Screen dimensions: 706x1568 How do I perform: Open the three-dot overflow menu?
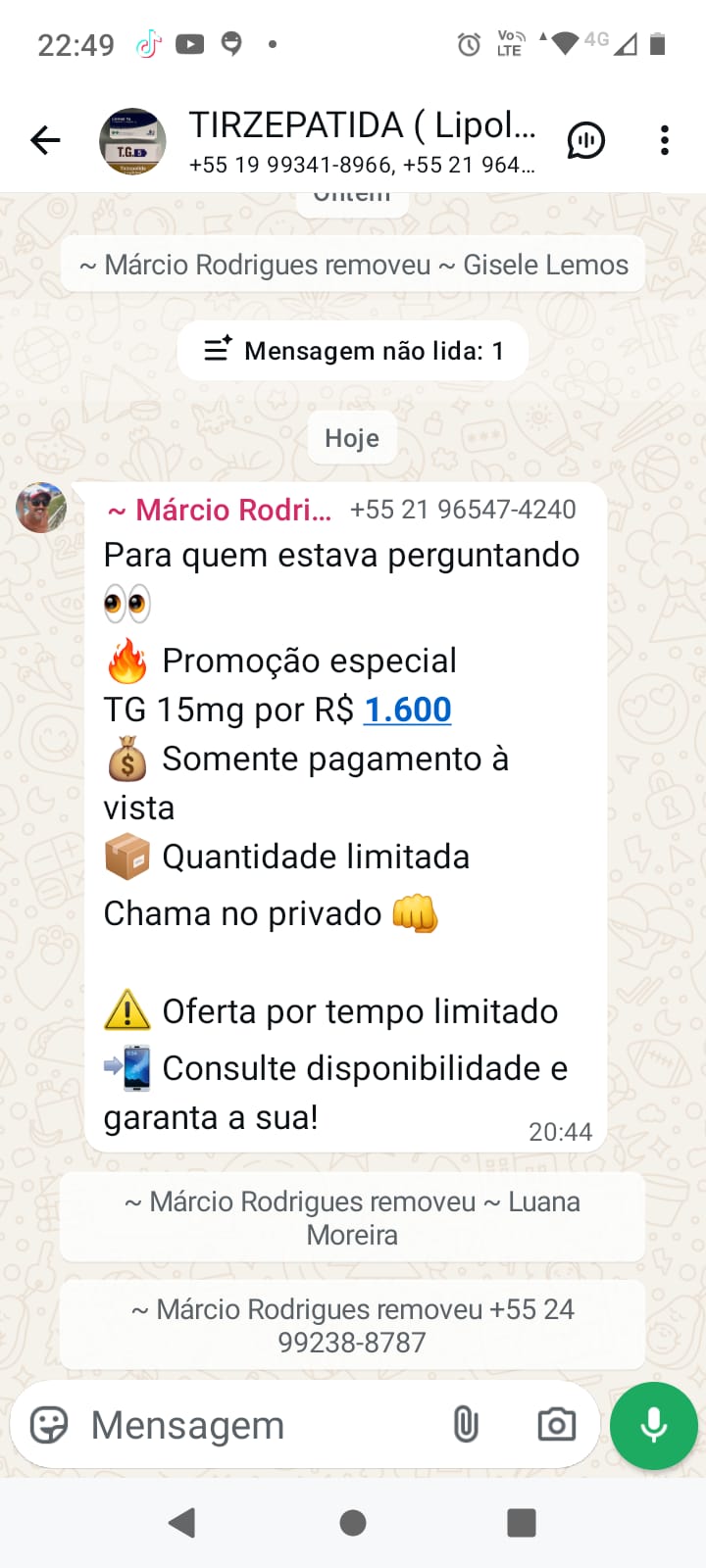tap(665, 141)
